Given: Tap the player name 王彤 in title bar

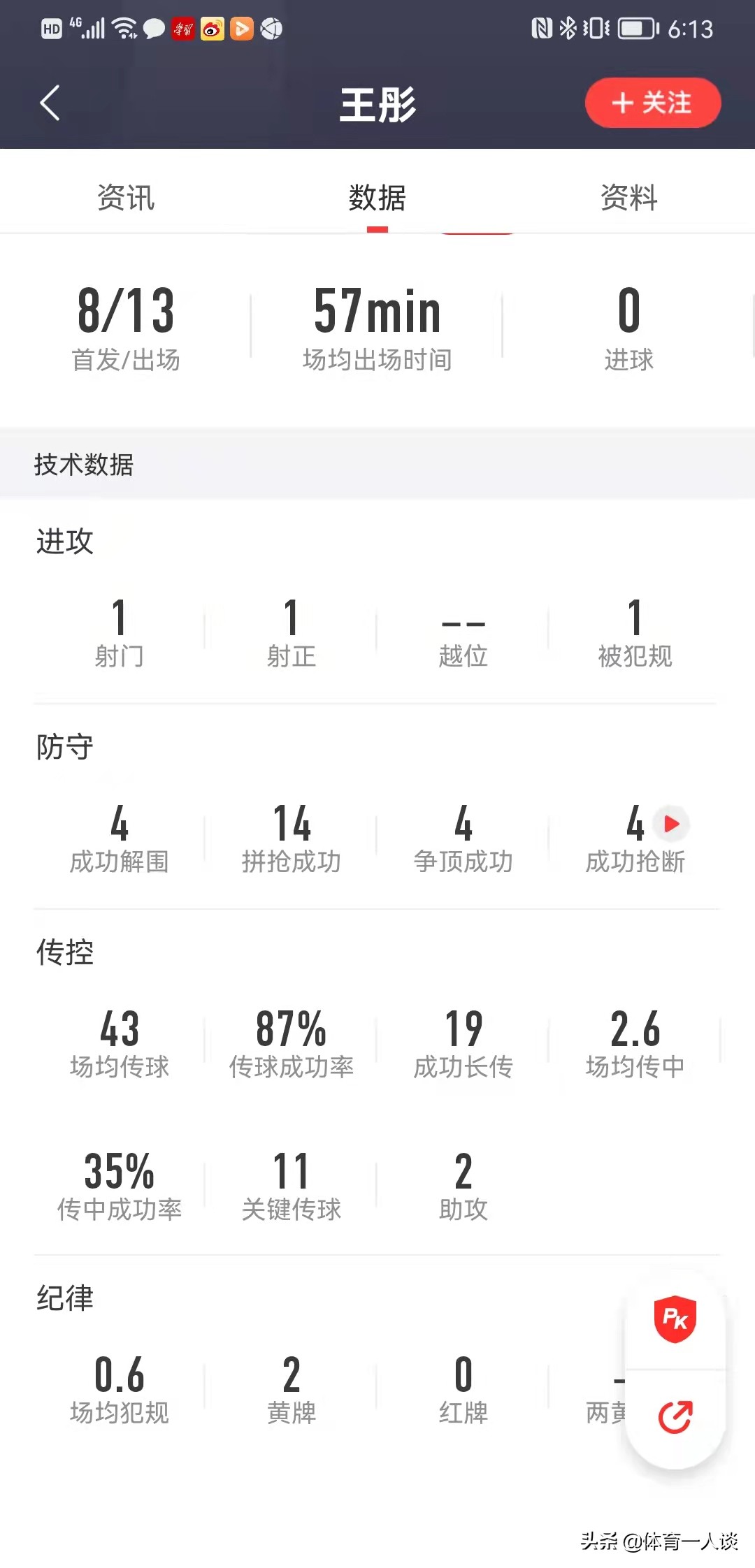Looking at the screenshot, I should point(377,103).
